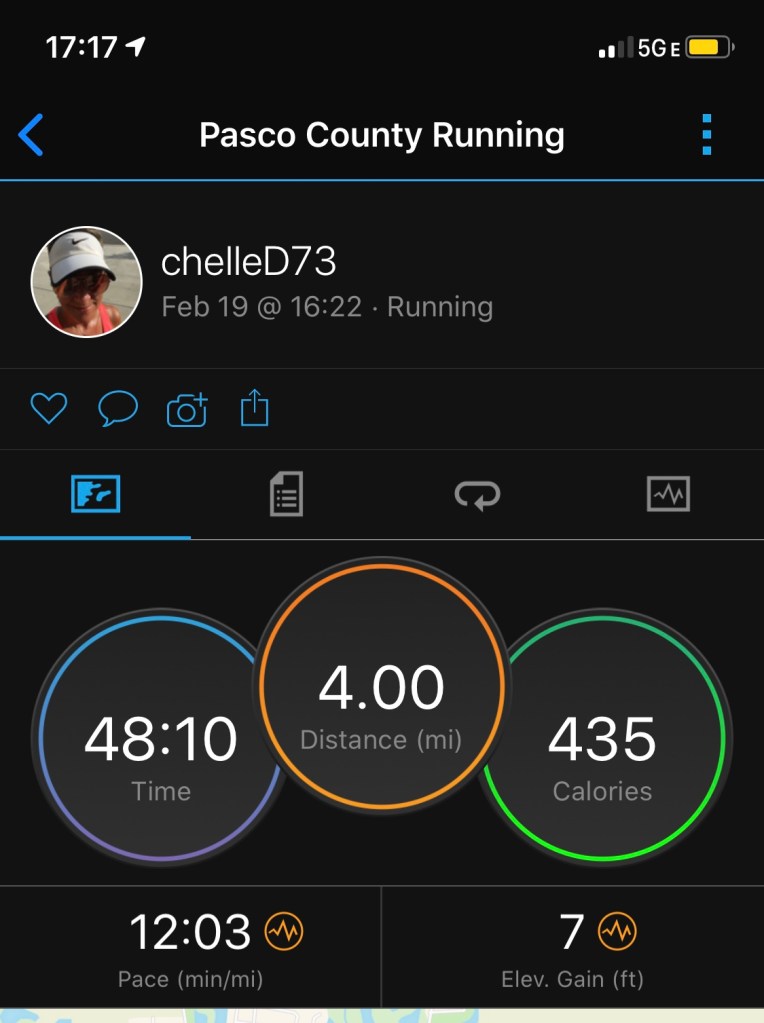Switch to the charts tab
This screenshot has width=764, height=1023.
(668, 494)
